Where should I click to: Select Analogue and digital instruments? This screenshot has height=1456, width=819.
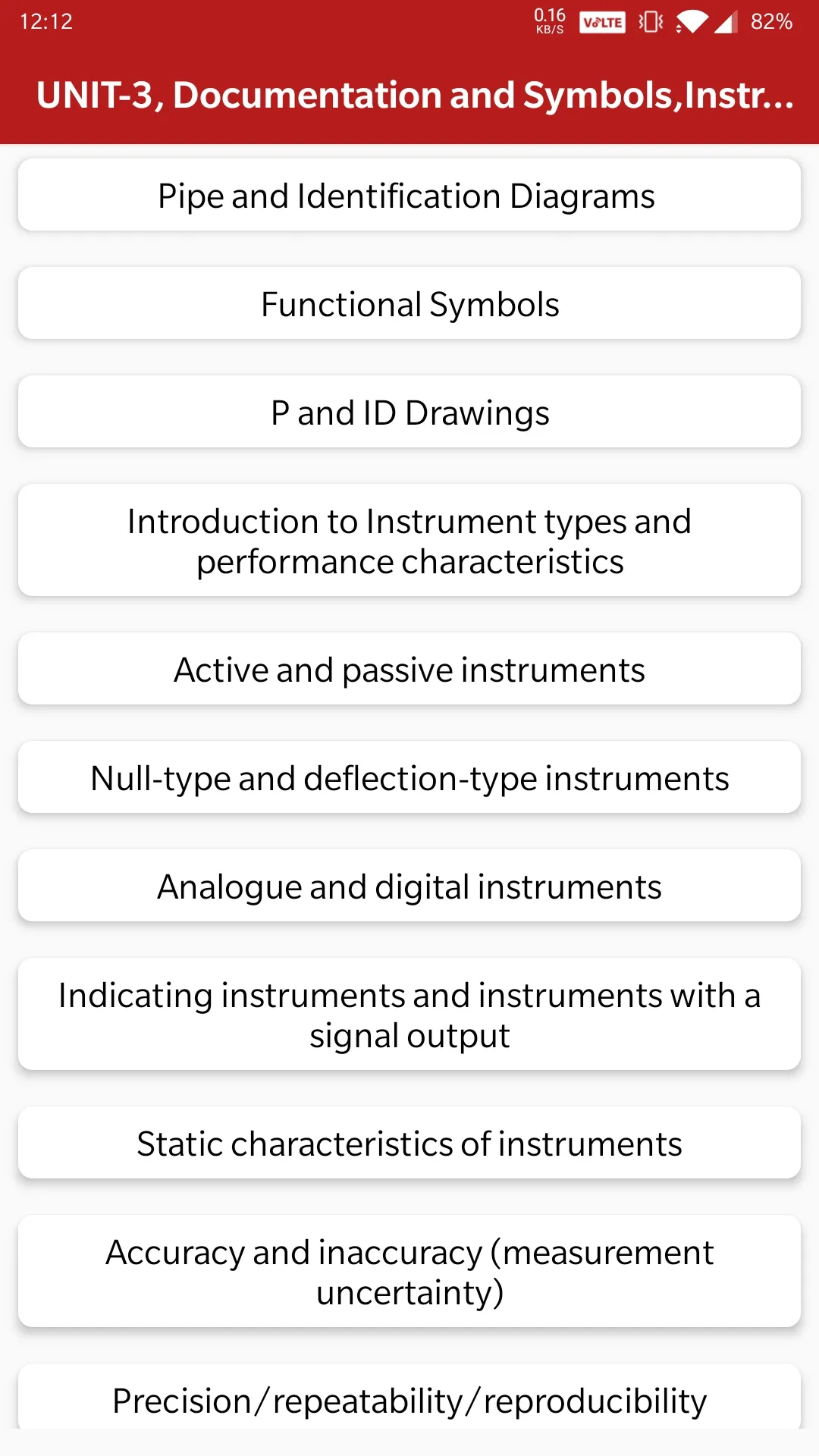tap(409, 886)
